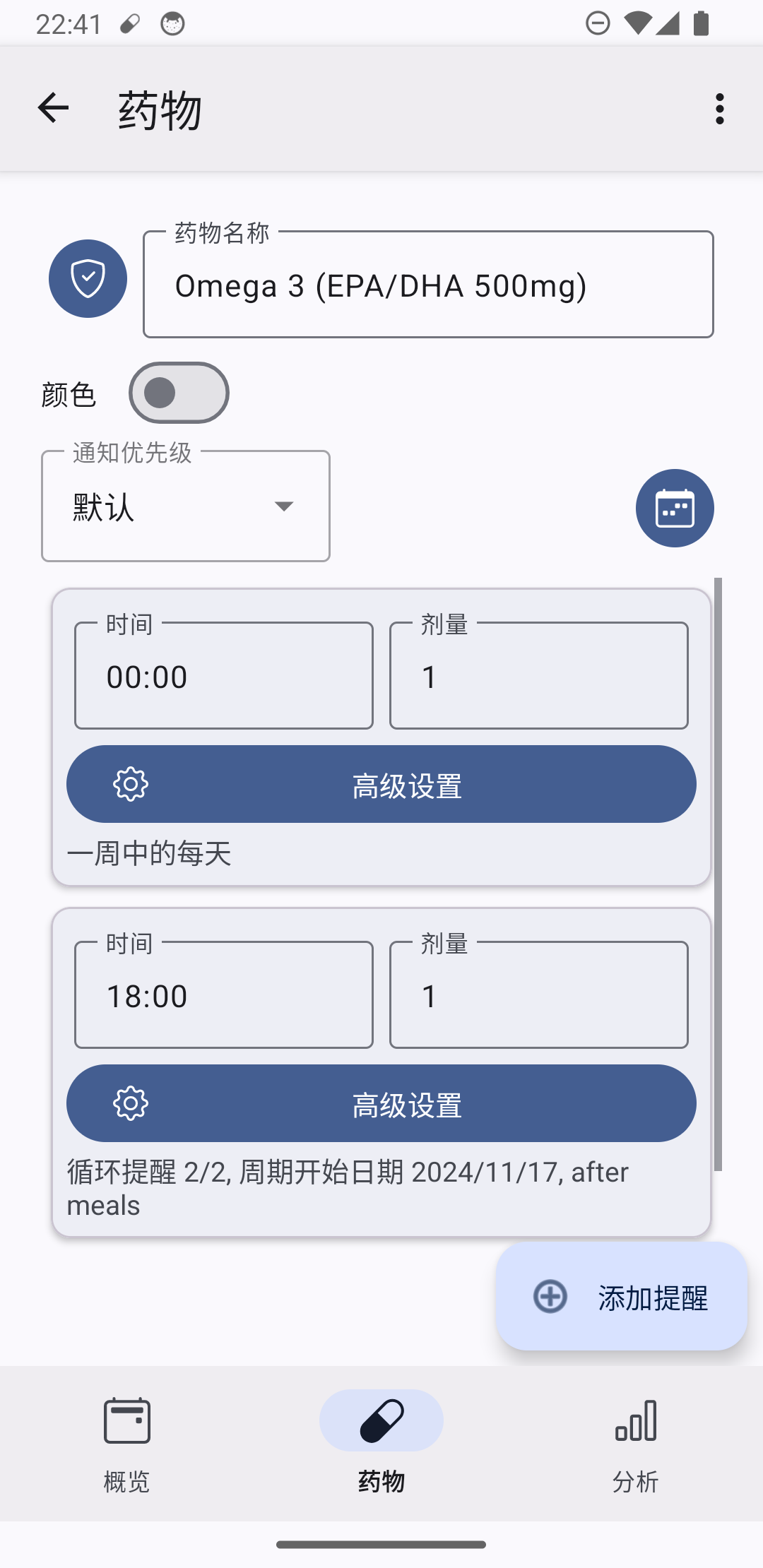
Task: Tap the shield medication icon button
Action: tap(88, 278)
